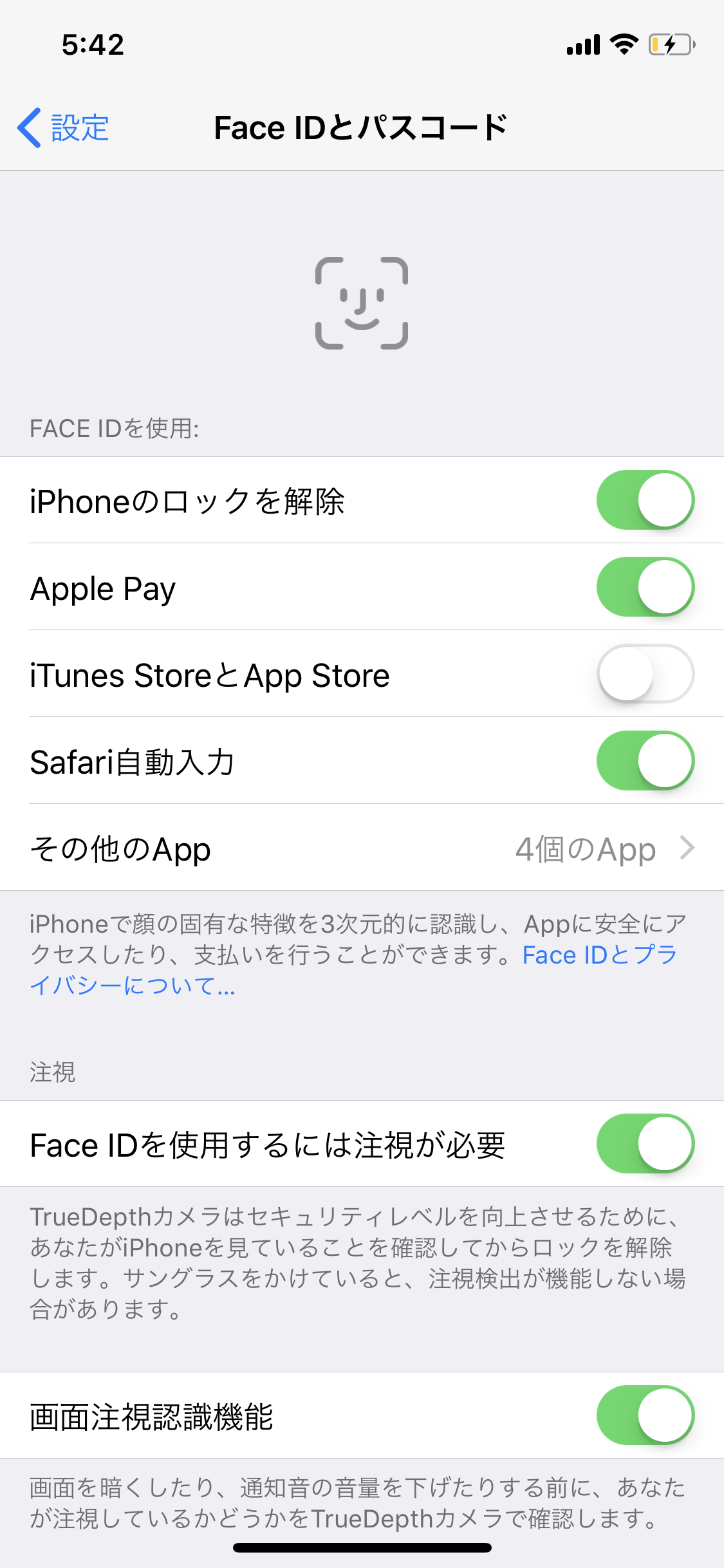The width and height of the screenshot is (724, 1568).
Task: Disable 画面注視認識機能 switch
Action: click(x=645, y=1415)
